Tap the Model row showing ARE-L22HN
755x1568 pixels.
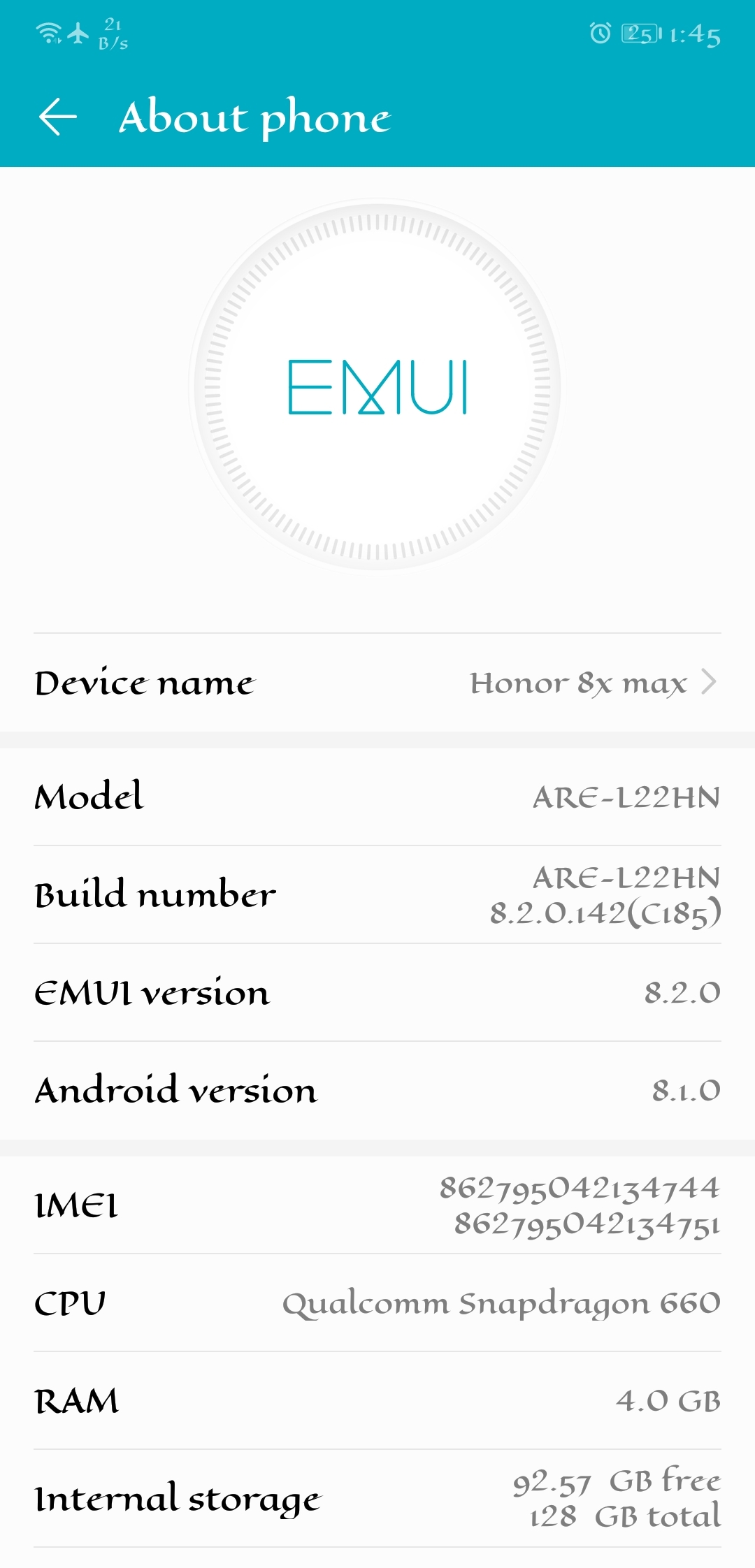coord(377,796)
